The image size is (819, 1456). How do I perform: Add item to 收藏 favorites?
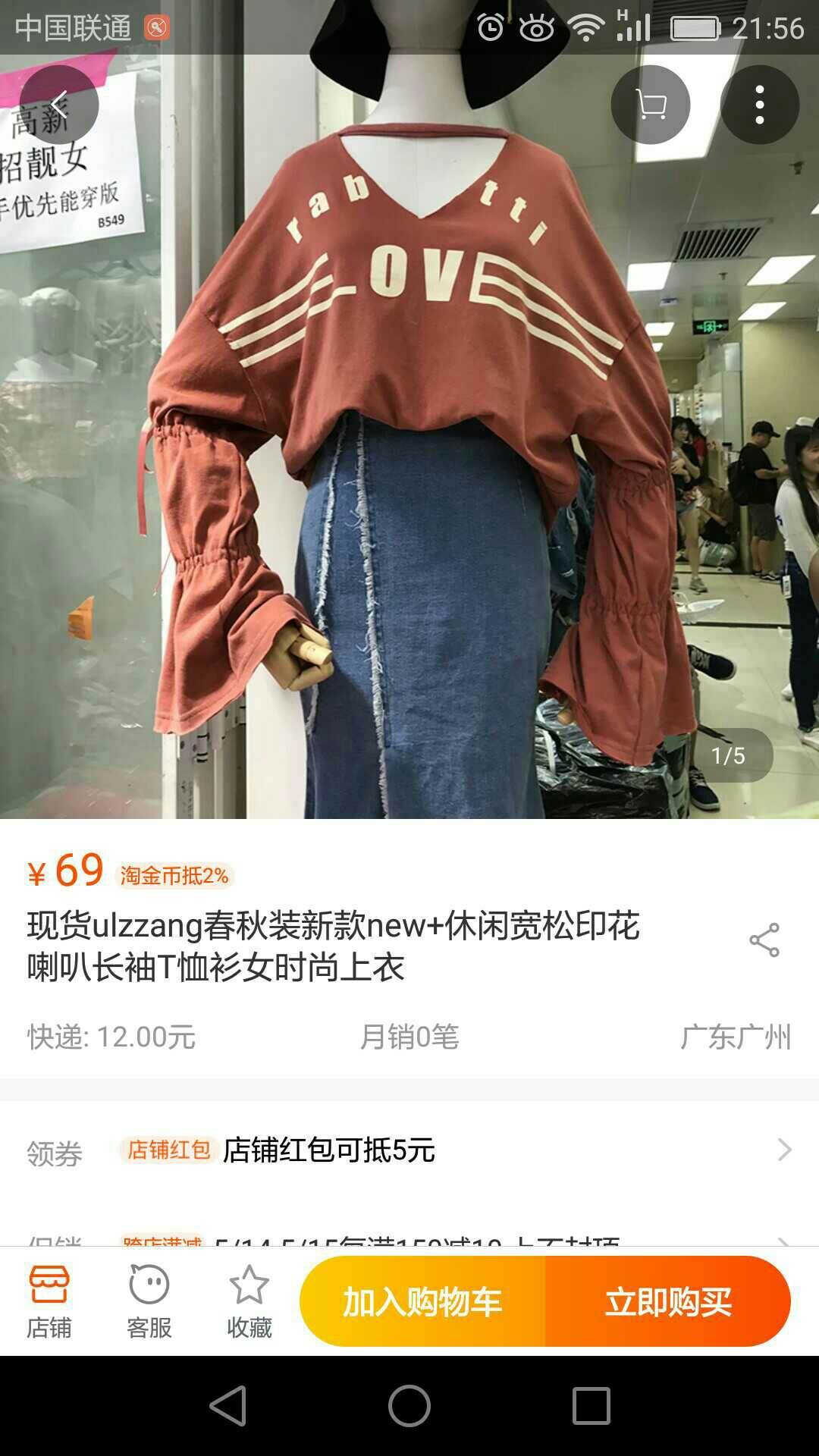(249, 1301)
